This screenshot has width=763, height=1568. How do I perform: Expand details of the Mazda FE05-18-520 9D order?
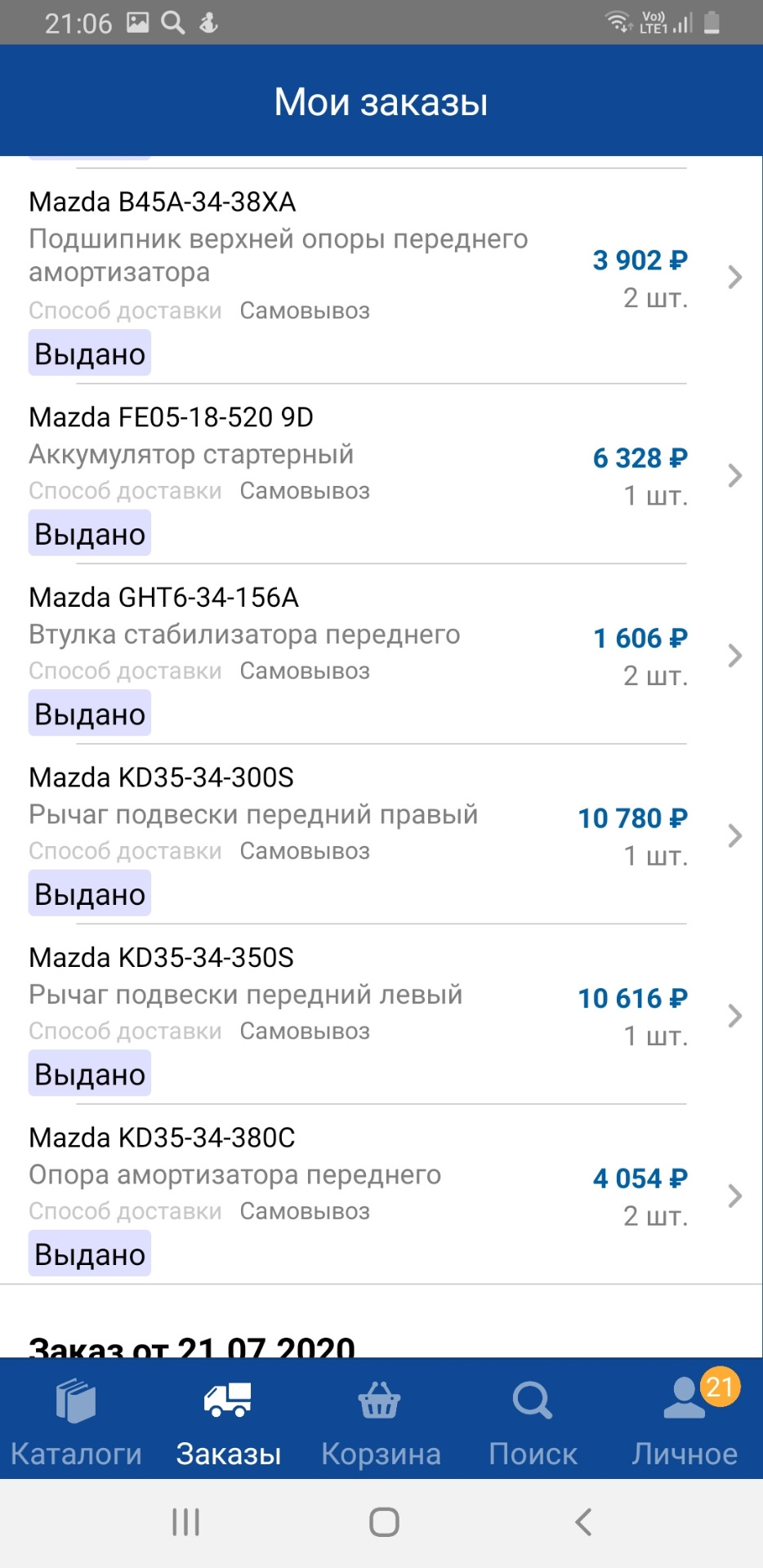[x=734, y=474]
